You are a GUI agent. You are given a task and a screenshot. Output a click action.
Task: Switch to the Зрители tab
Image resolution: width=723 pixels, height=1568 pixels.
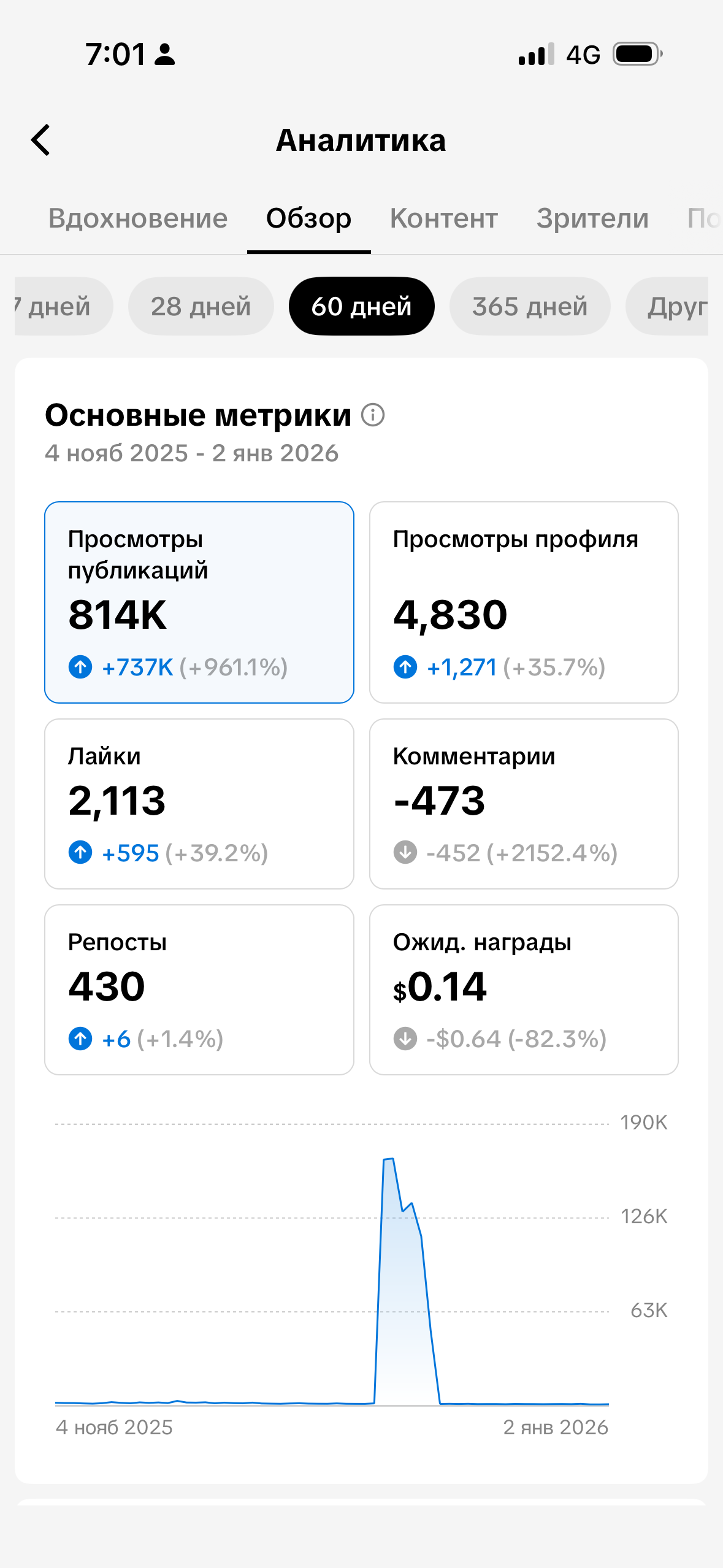pos(592,218)
